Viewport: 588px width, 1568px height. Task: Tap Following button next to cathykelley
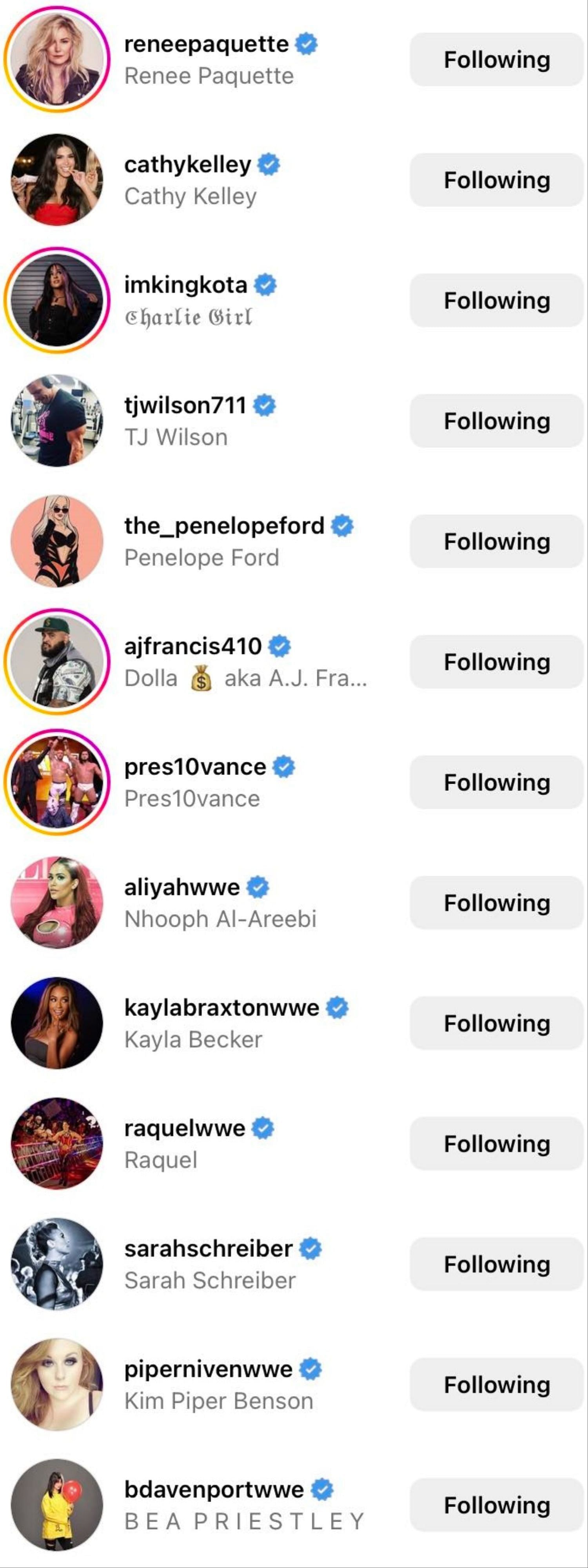click(x=496, y=180)
